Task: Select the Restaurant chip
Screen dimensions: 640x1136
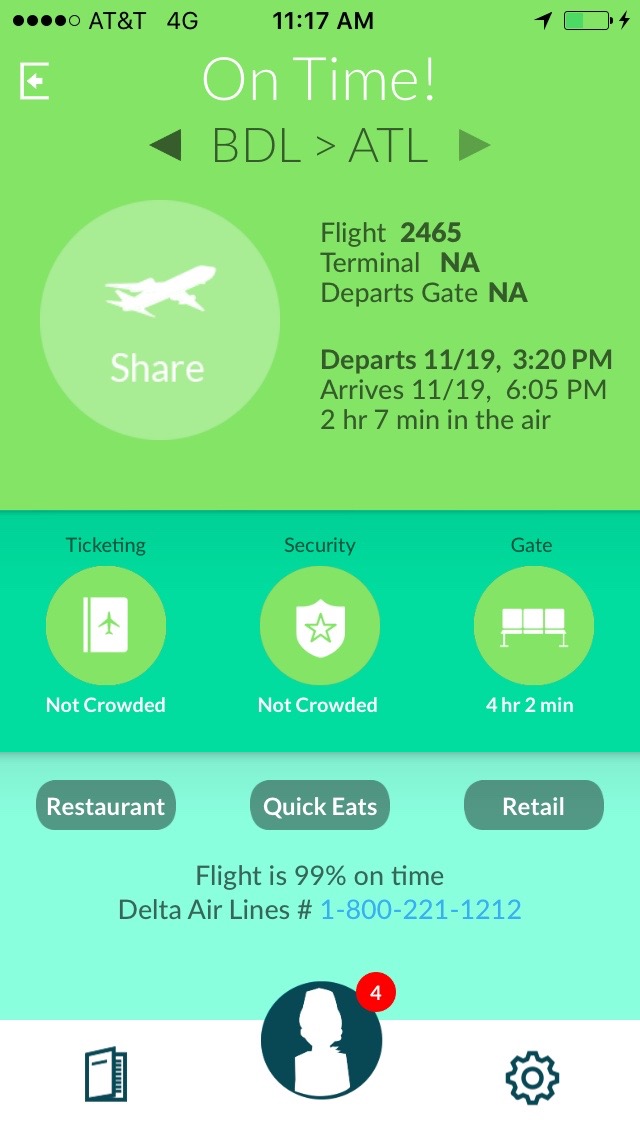Action: [106, 806]
